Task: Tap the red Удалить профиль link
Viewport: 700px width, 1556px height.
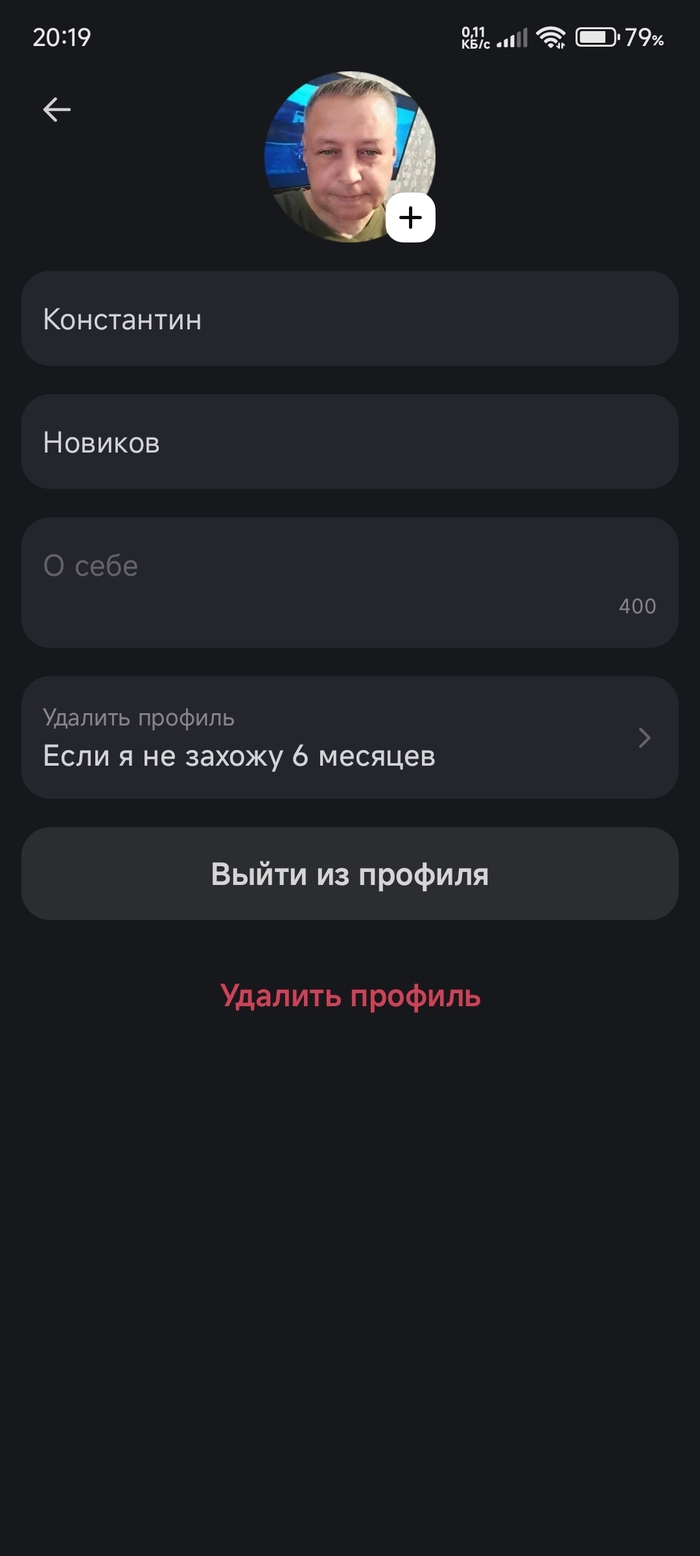Action: coord(350,996)
